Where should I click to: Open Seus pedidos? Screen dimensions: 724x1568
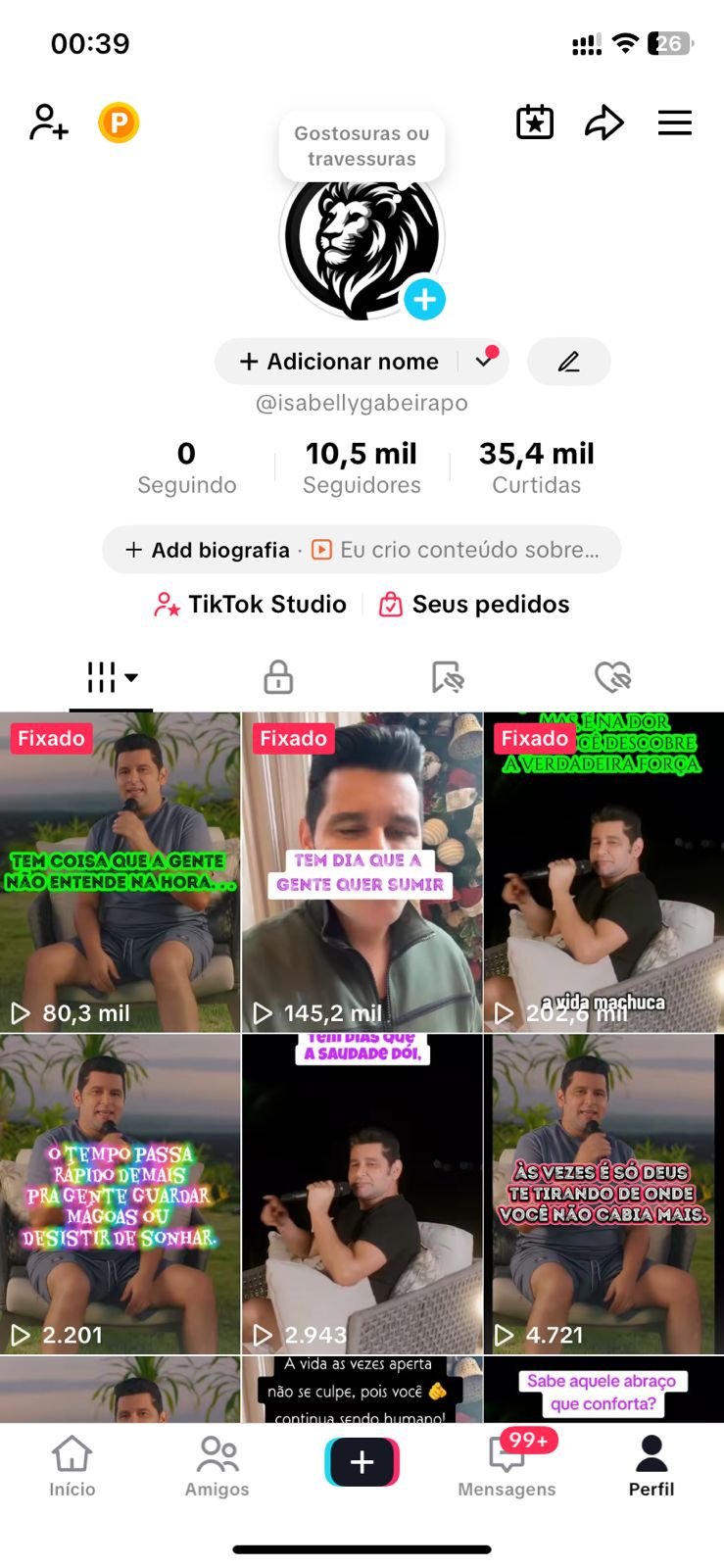(x=474, y=605)
